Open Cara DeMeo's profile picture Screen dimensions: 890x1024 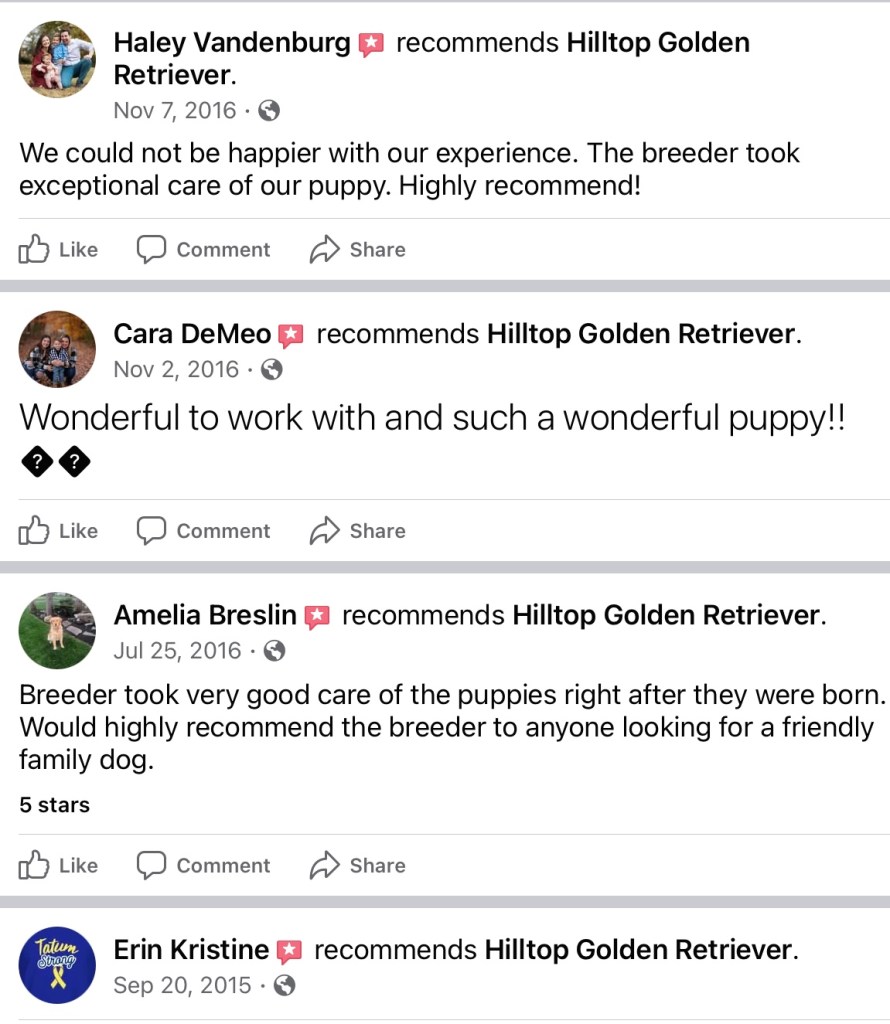click(57, 349)
